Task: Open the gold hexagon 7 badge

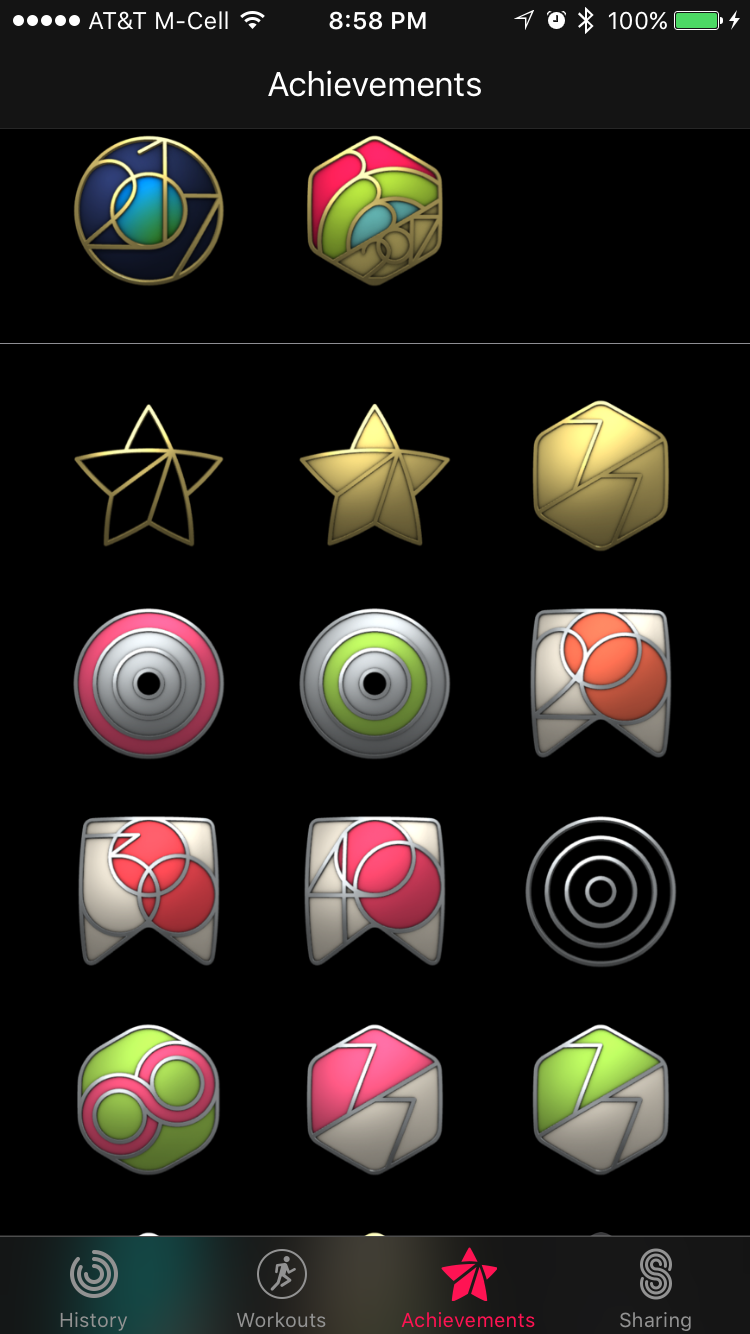Action: click(x=600, y=476)
